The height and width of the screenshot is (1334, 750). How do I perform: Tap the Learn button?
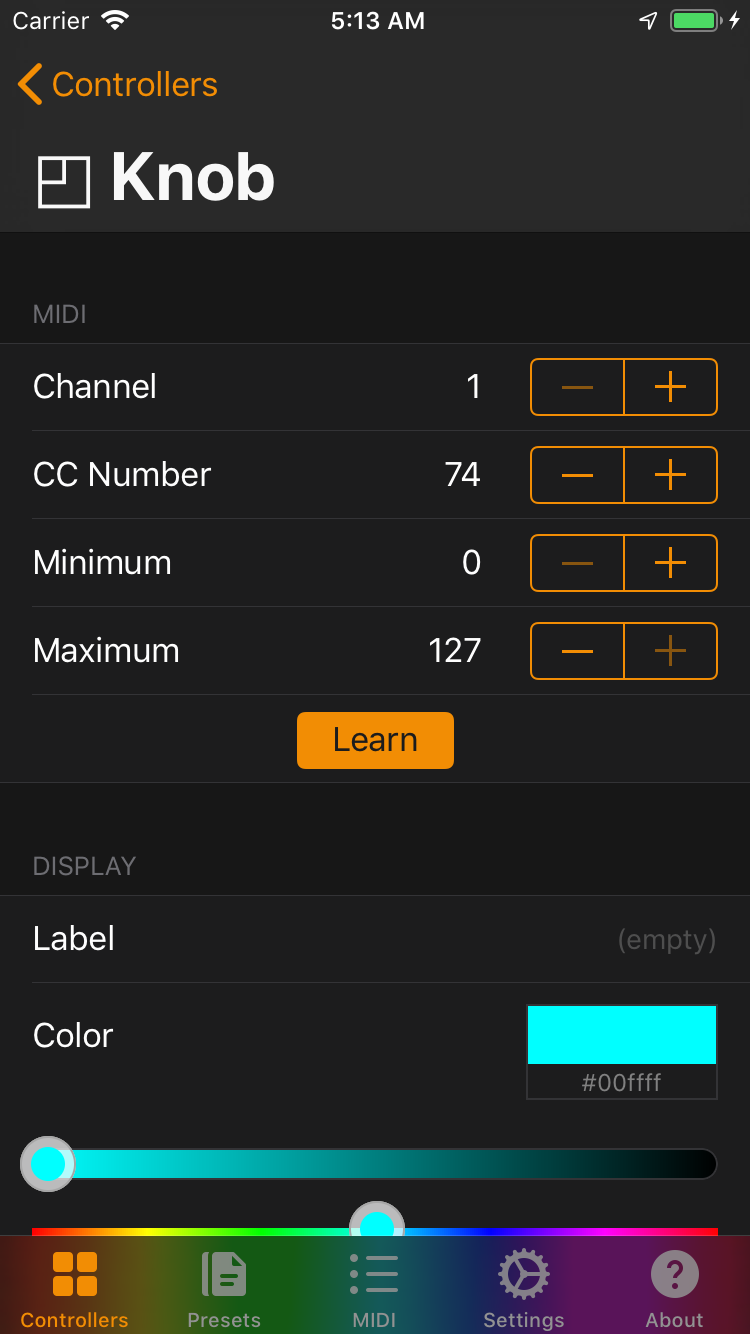375,740
